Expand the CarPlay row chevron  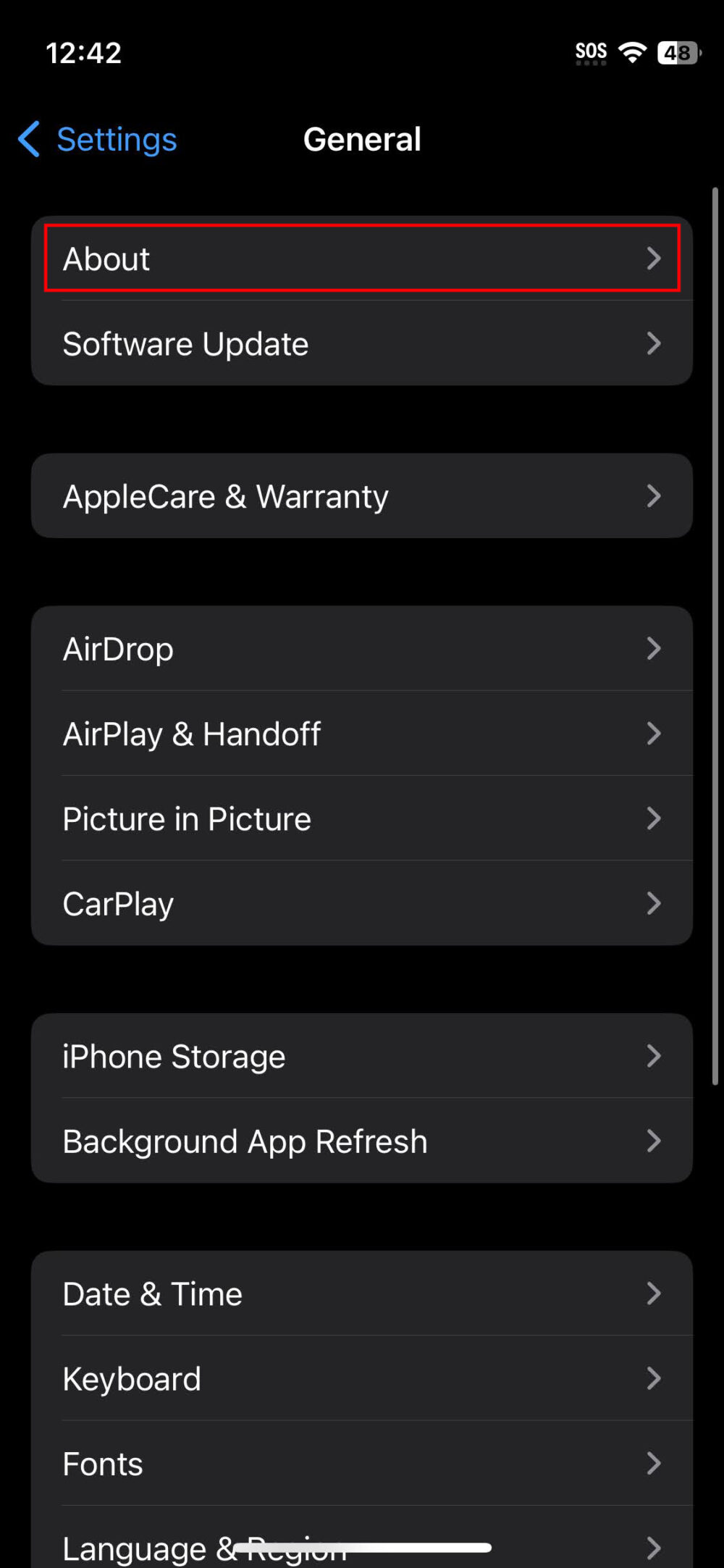click(x=655, y=903)
